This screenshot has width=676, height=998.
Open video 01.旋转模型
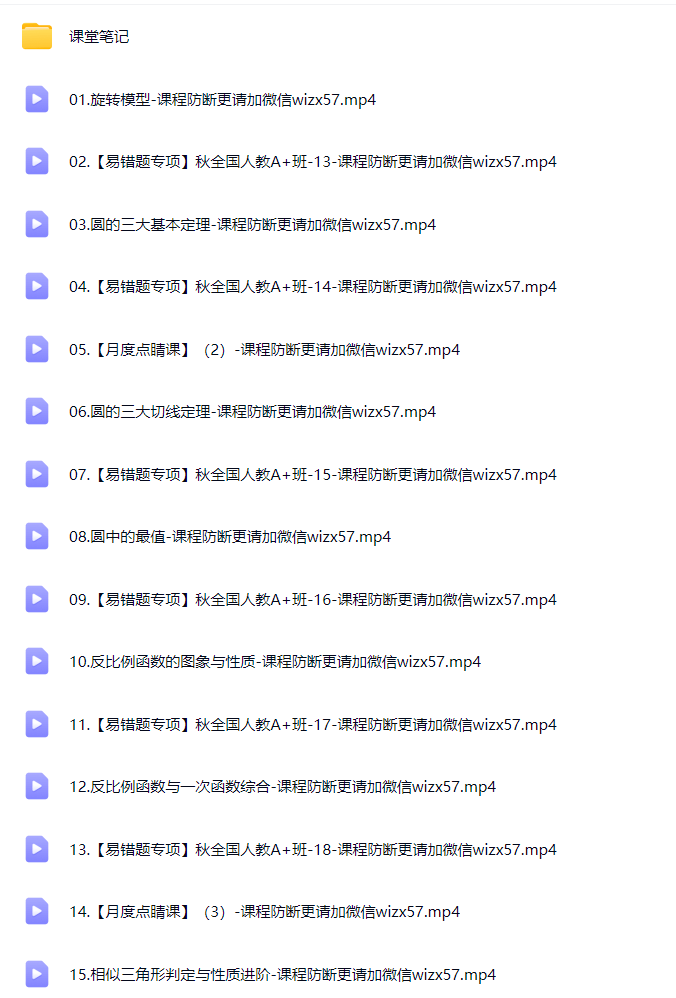[x=222, y=100]
